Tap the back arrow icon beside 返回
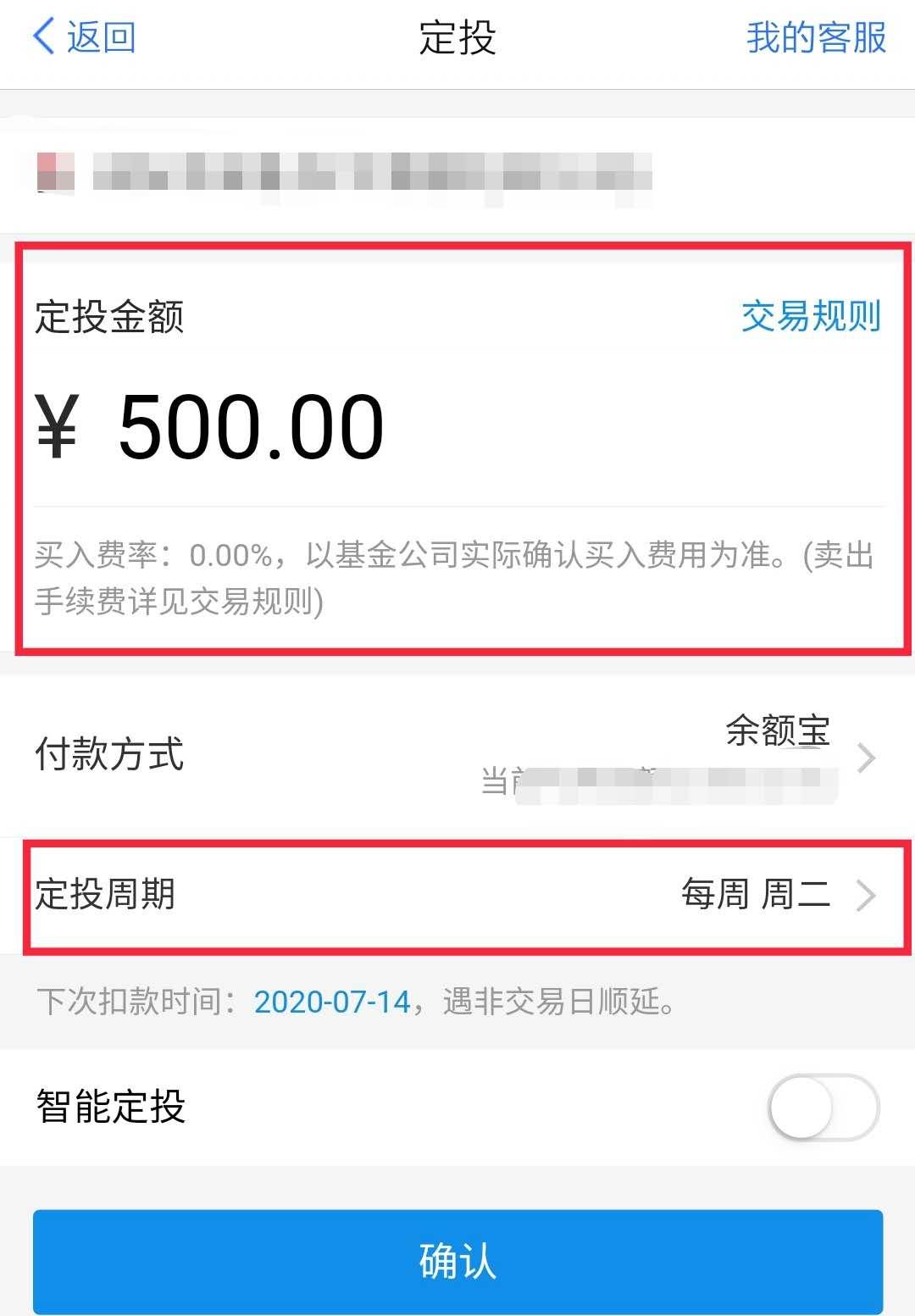Image resolution: width=915 pixels, height=1316 pixels. click(x=42, y=36)
